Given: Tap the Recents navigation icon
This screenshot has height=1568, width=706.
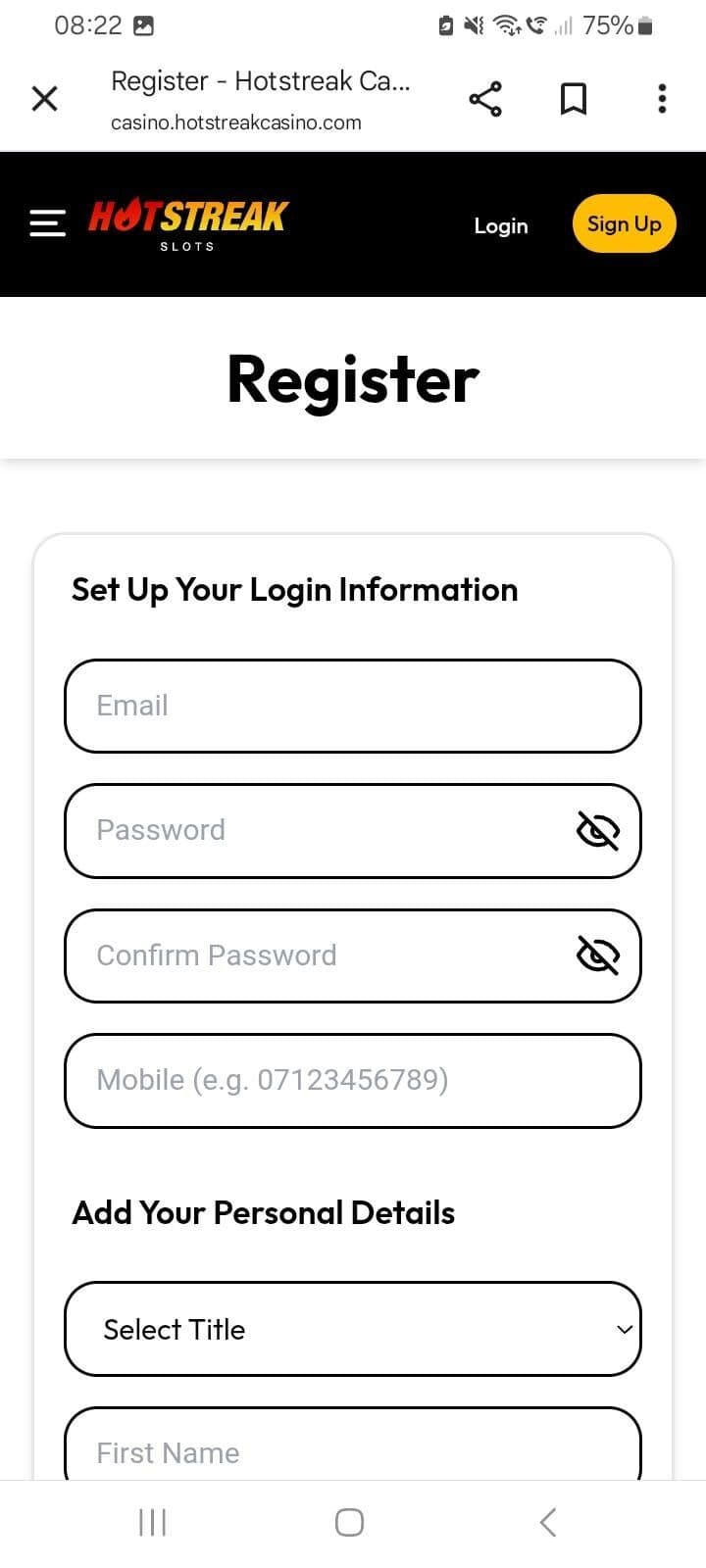Looking at the screenshot, I should (152, 1522).
